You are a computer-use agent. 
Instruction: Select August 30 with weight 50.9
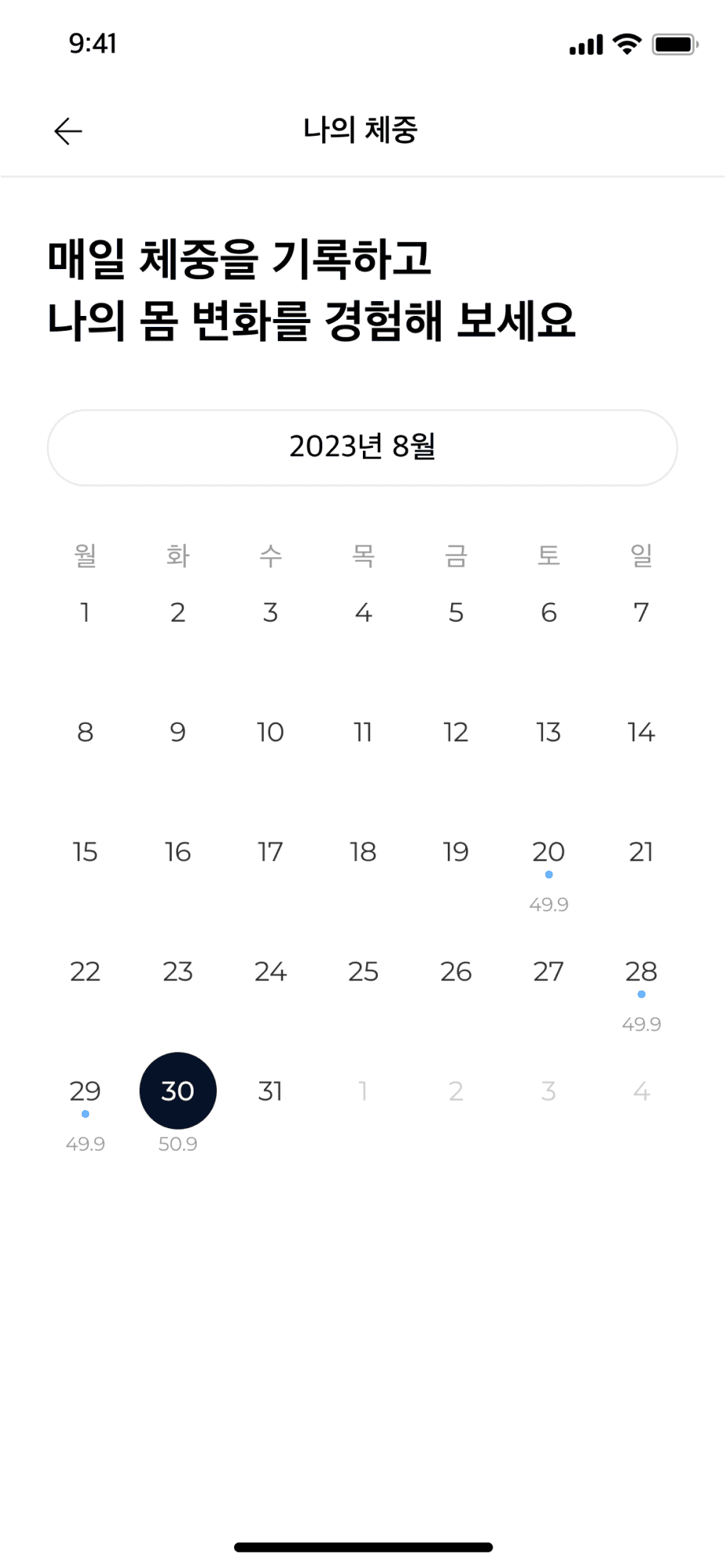[x=178, y=1091]
